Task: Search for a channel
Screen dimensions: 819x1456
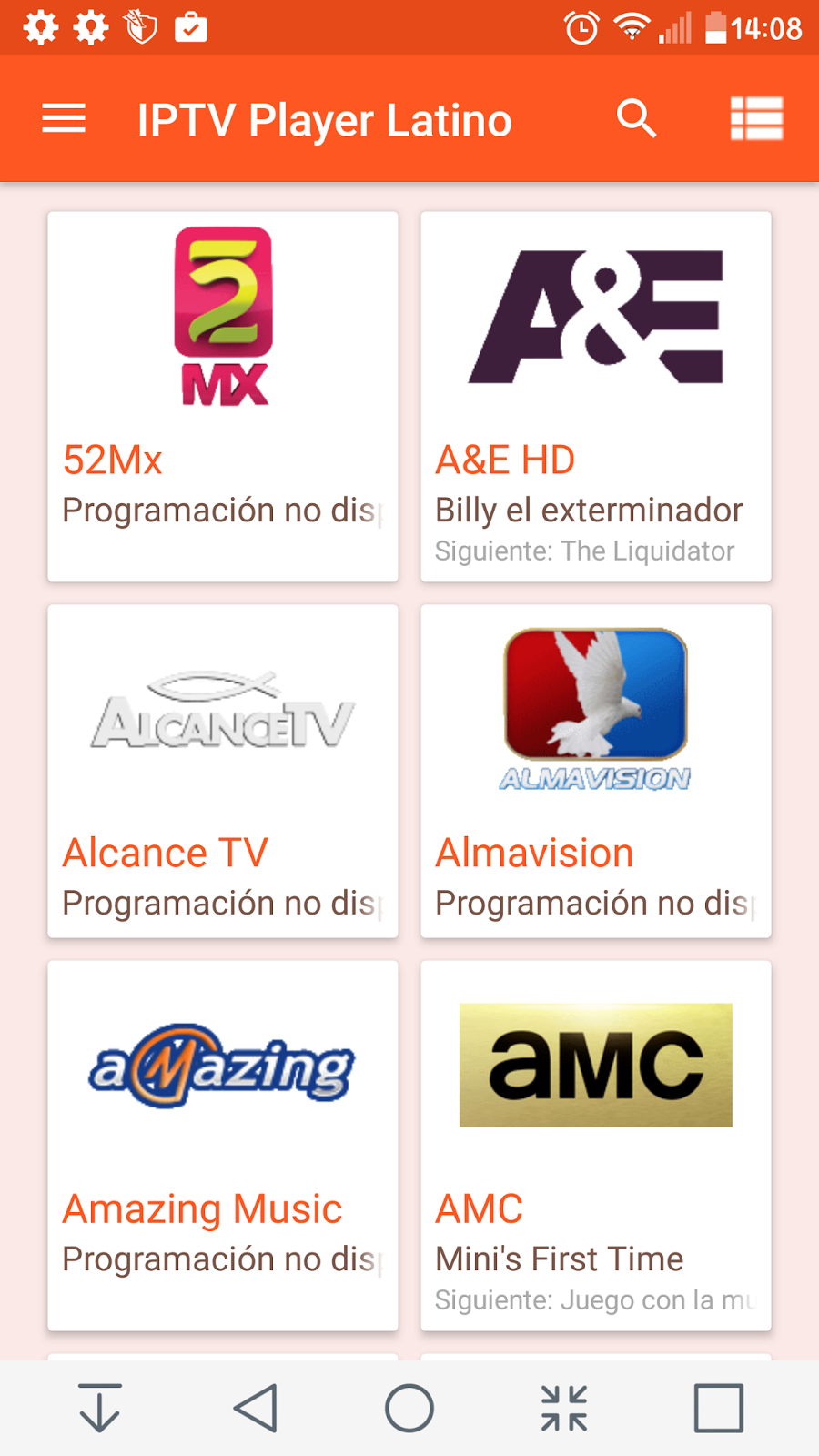Action: (636, 119)
